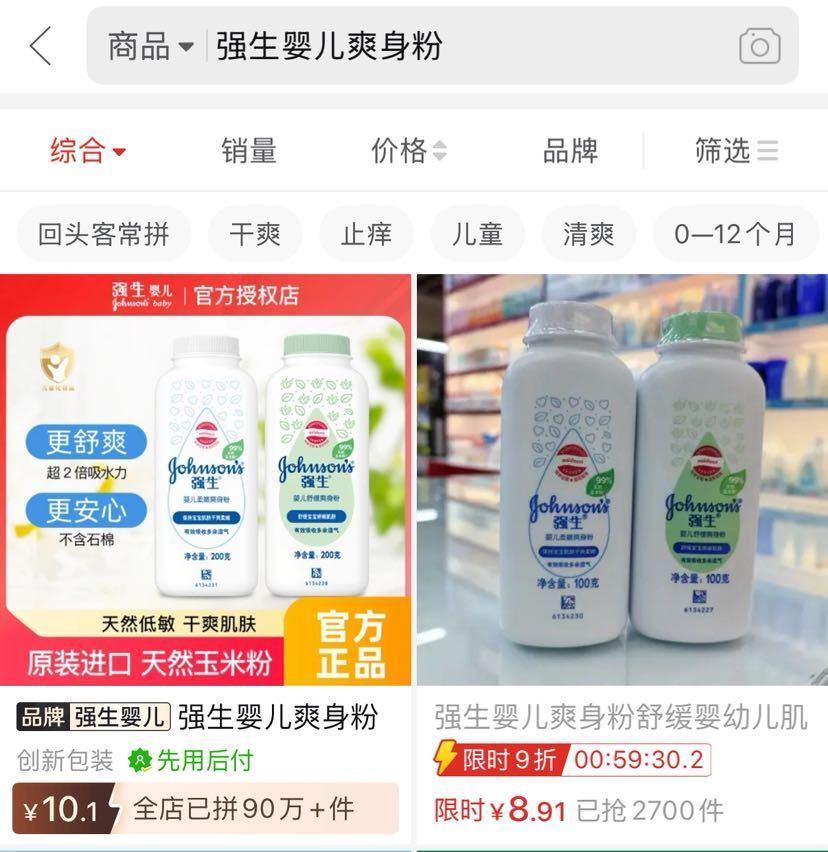
Task: Select the 综合 sorting tab
Action: click(88, 151)
